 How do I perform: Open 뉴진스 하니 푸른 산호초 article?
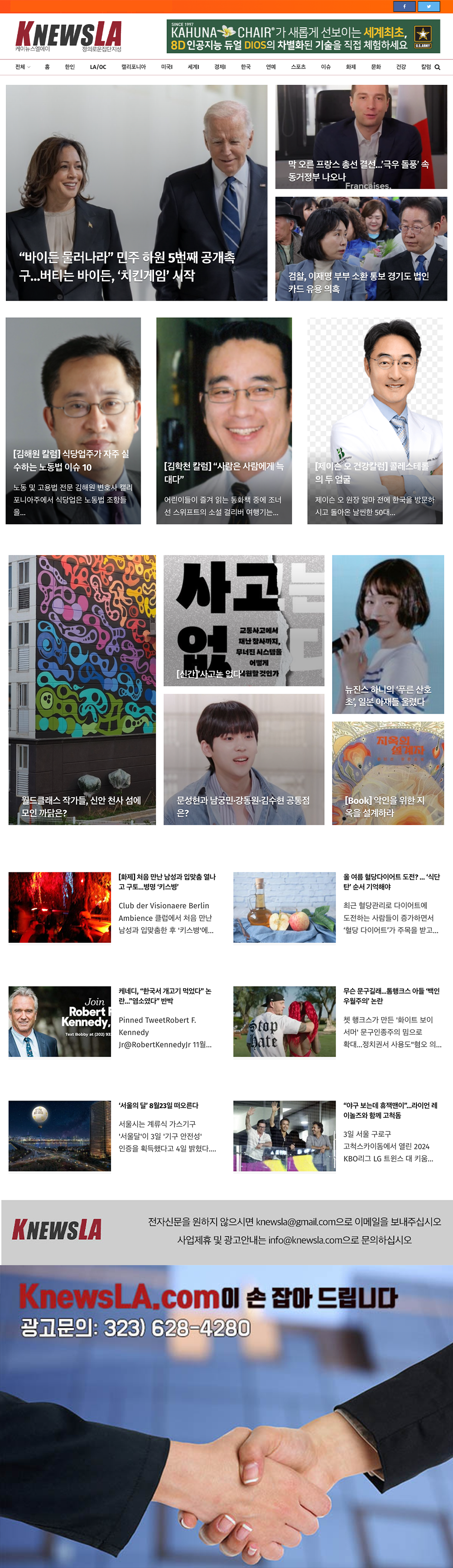(388, 695)
